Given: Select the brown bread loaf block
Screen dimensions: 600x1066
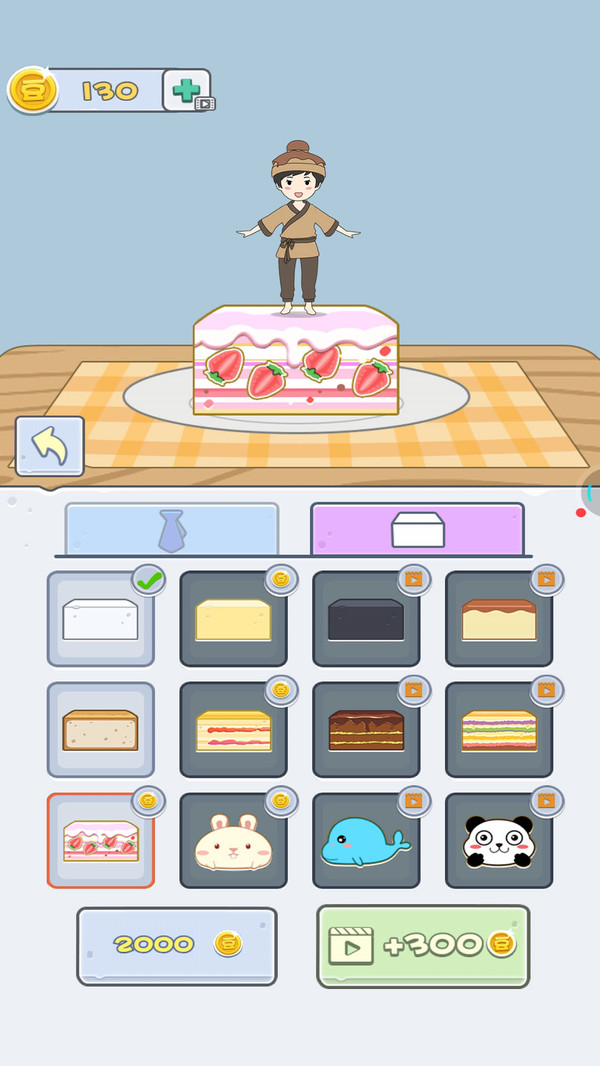Looking at the screenshot, I should coord(100,730).
